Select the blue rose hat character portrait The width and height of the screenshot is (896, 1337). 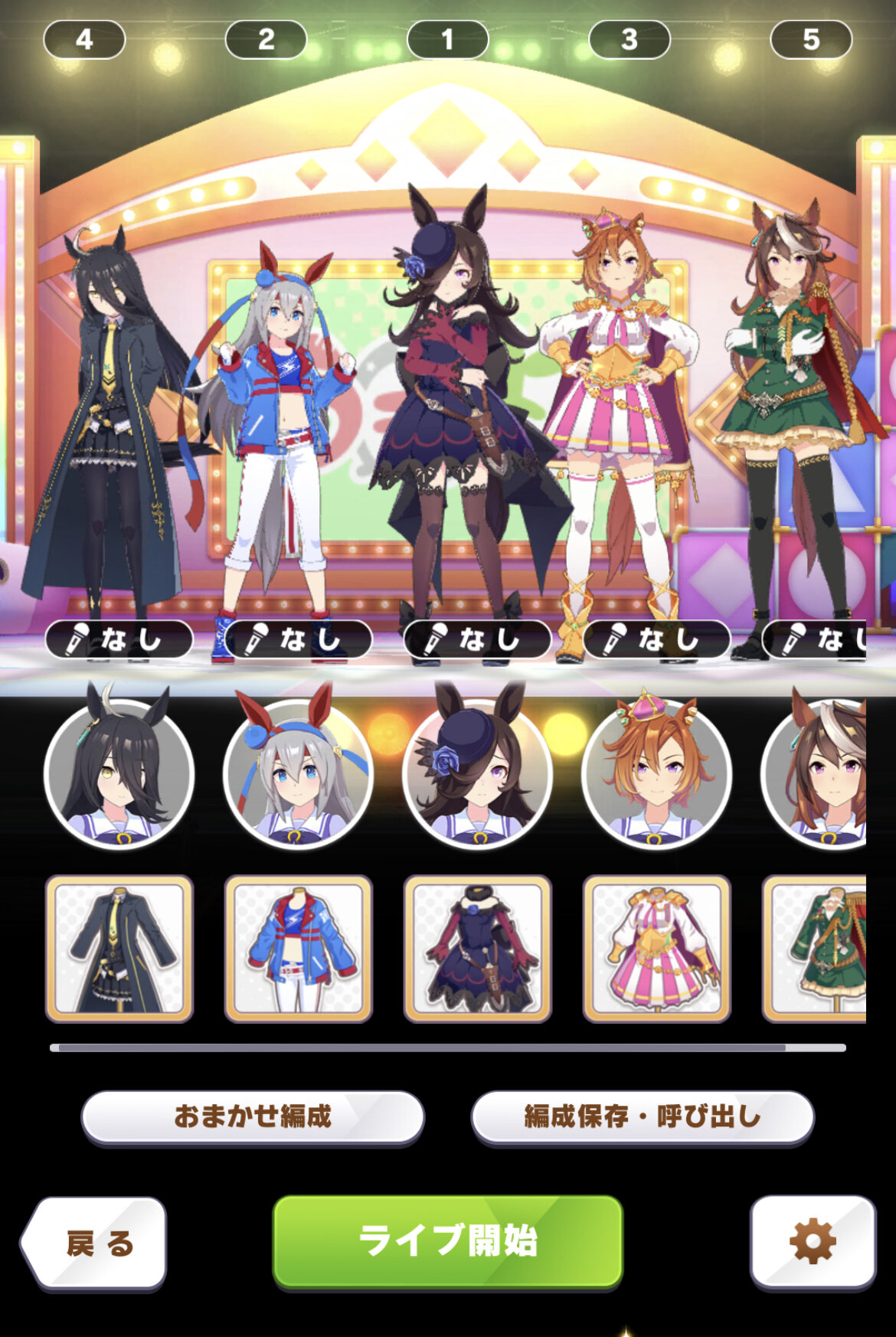(477, 773)
